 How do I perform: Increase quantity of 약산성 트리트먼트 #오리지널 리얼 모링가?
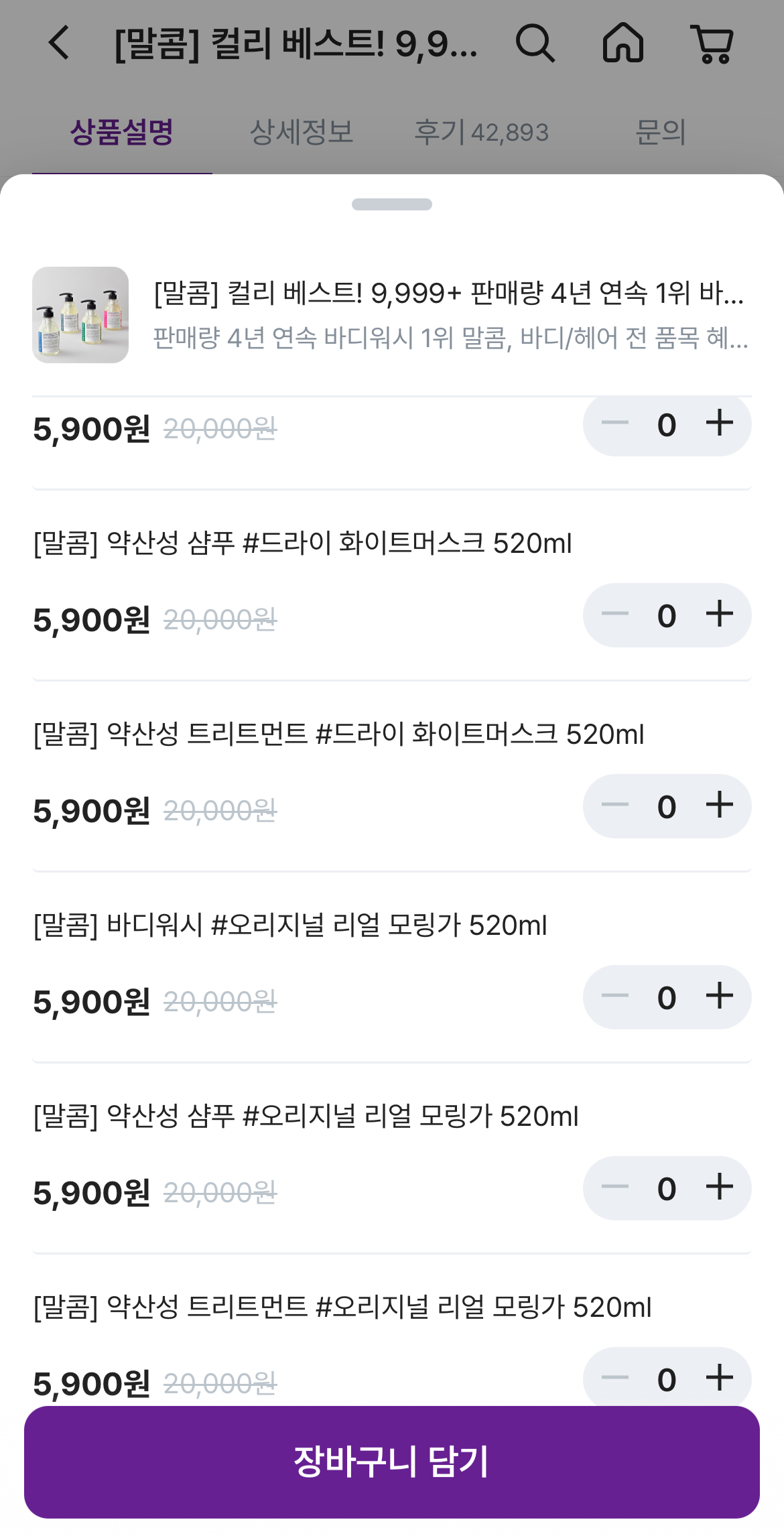(x=720, y=1379)
